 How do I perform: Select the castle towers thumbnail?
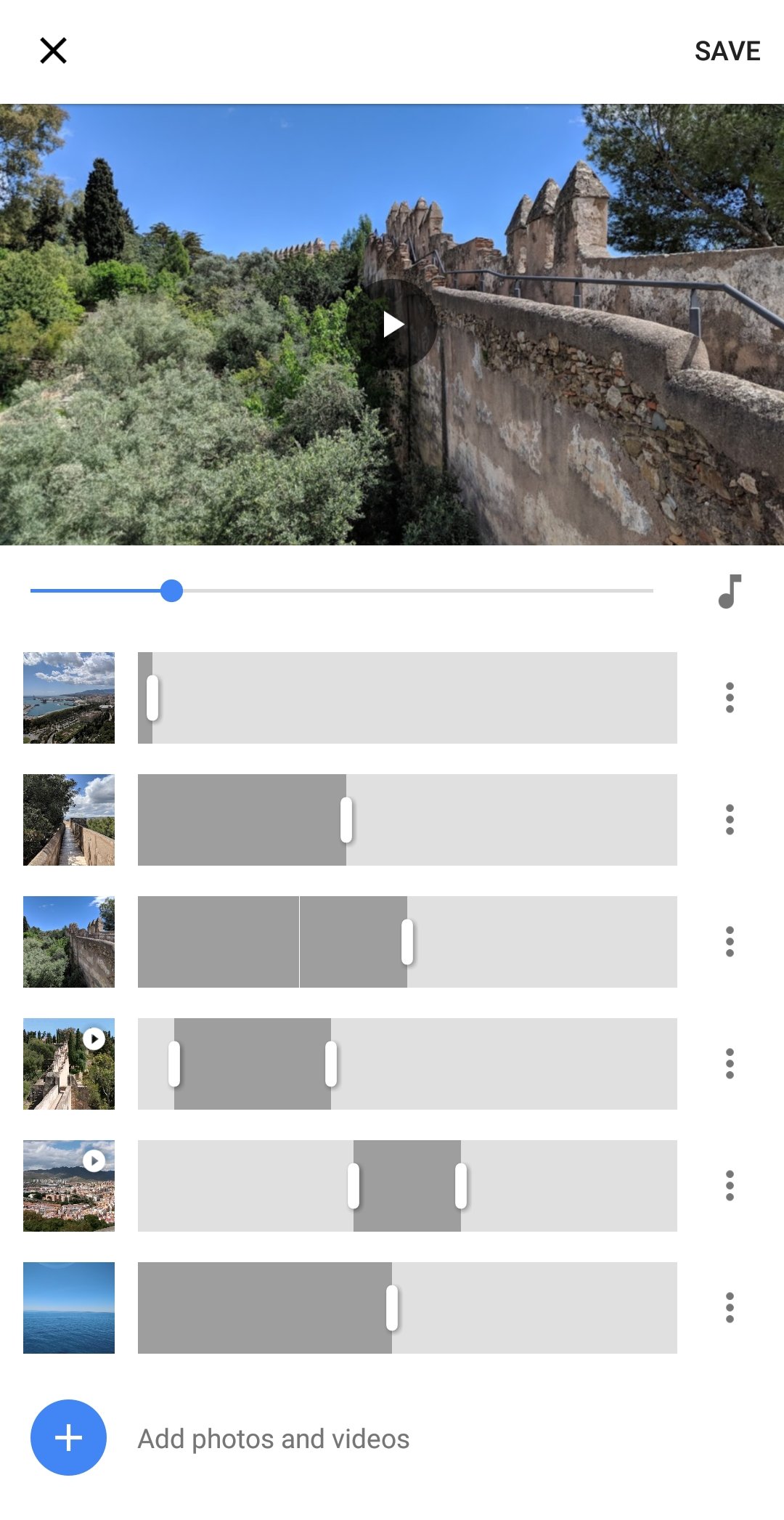(69, 942)
